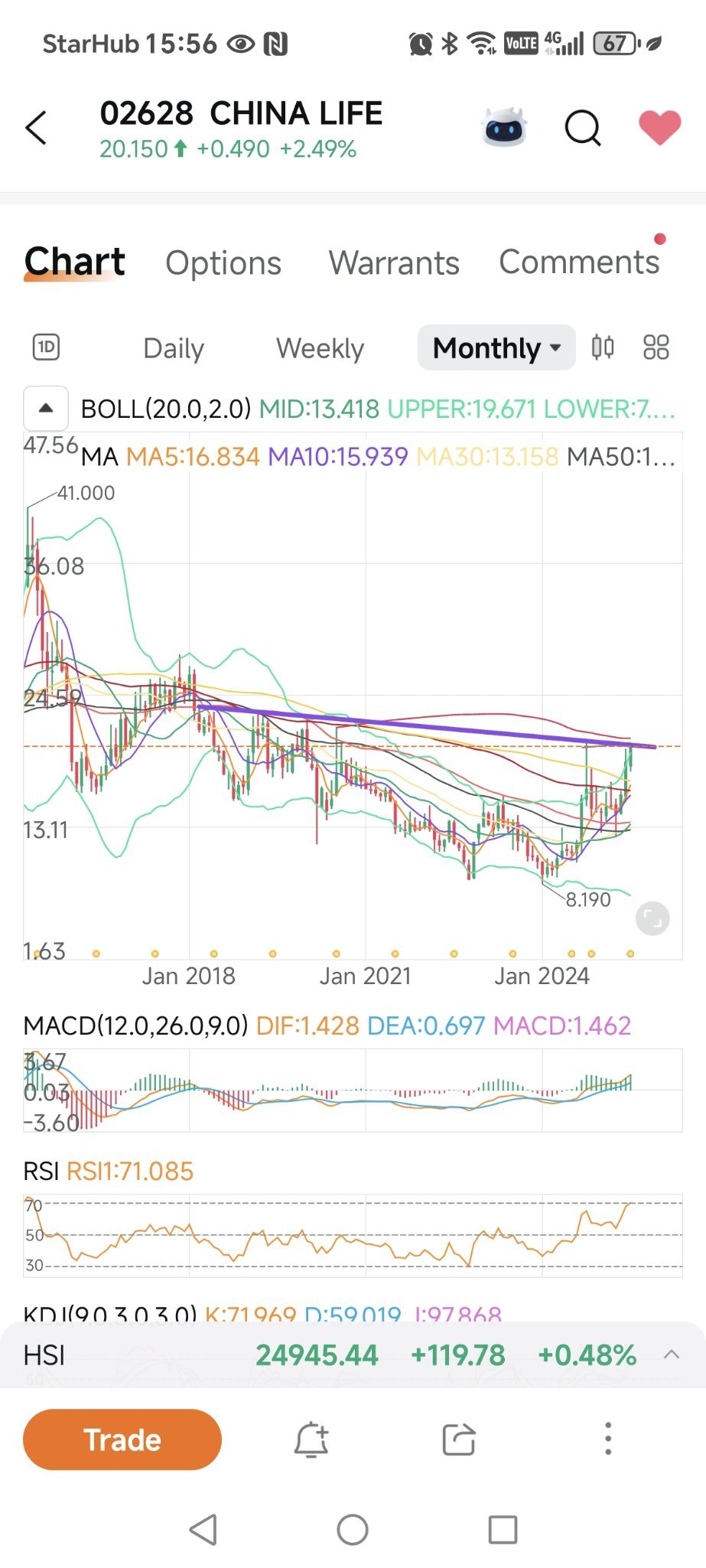
Task: Open stock search magnifier
Action: tap(583, 128)
